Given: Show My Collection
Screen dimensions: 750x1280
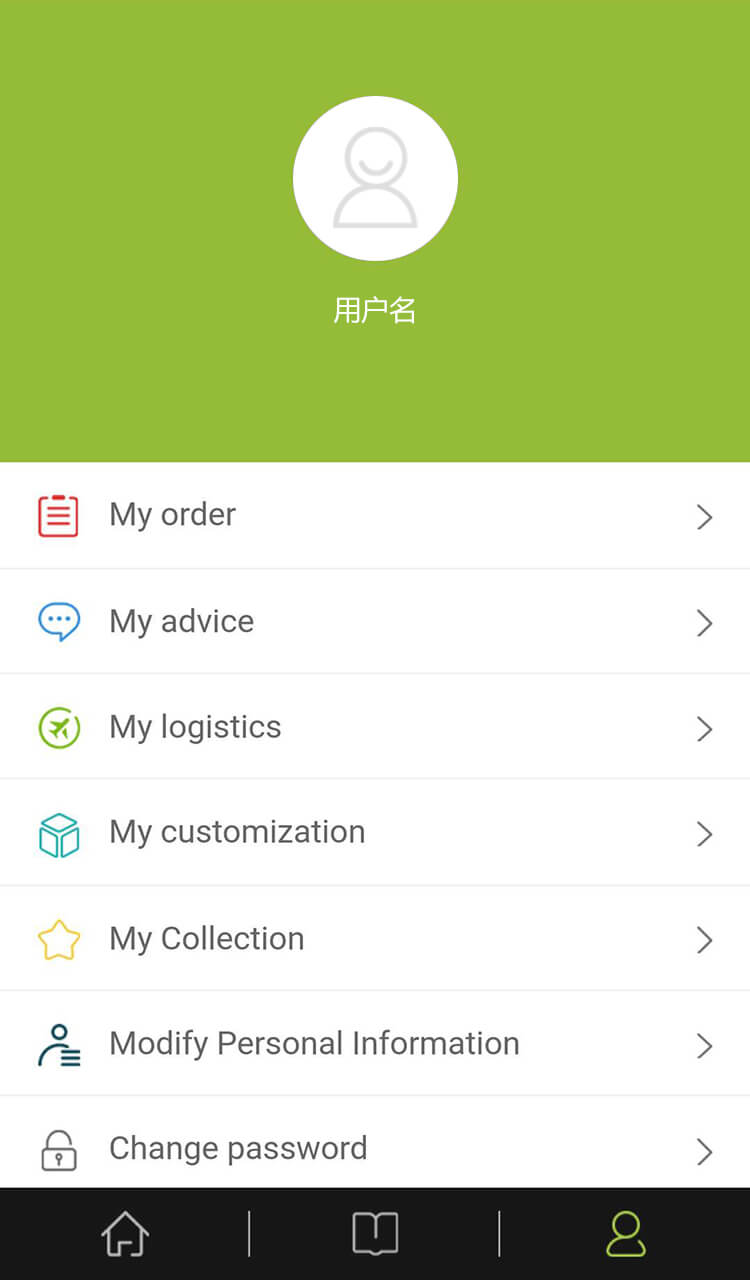Looking at the screenshot, I should [x=374, y=938].
